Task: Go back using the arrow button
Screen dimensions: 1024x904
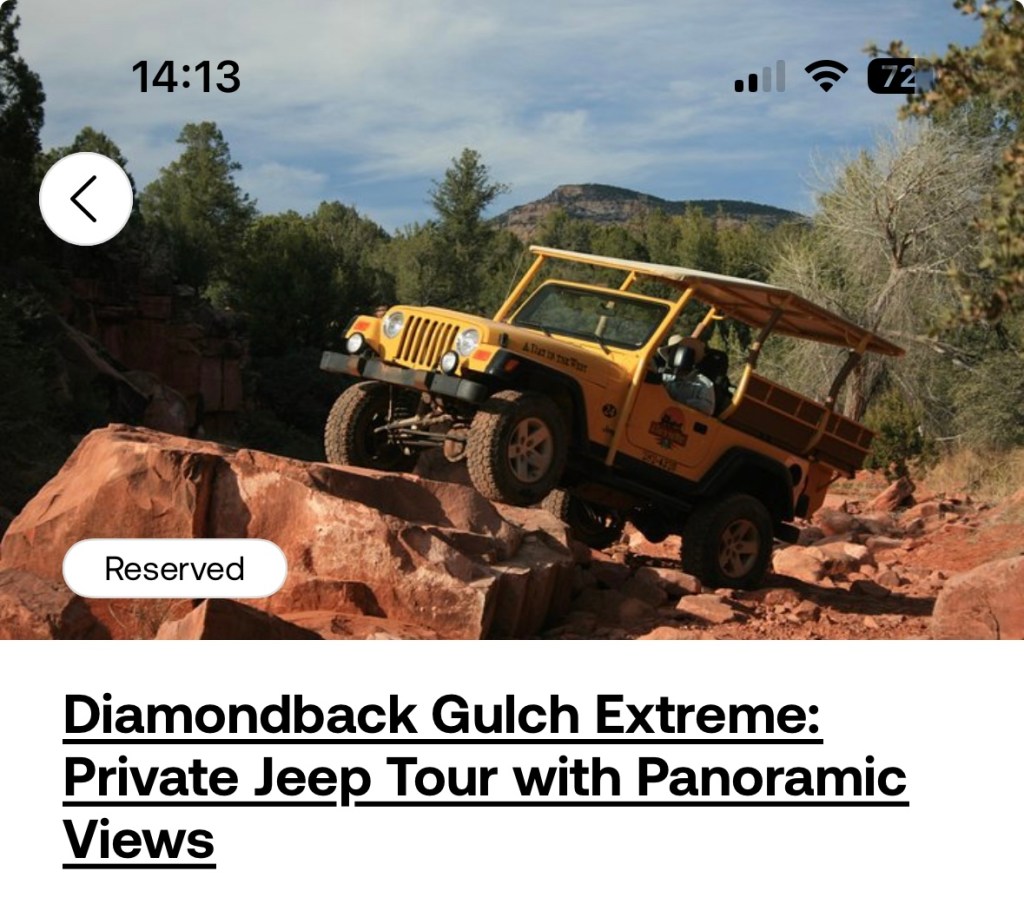Action: 86,199
